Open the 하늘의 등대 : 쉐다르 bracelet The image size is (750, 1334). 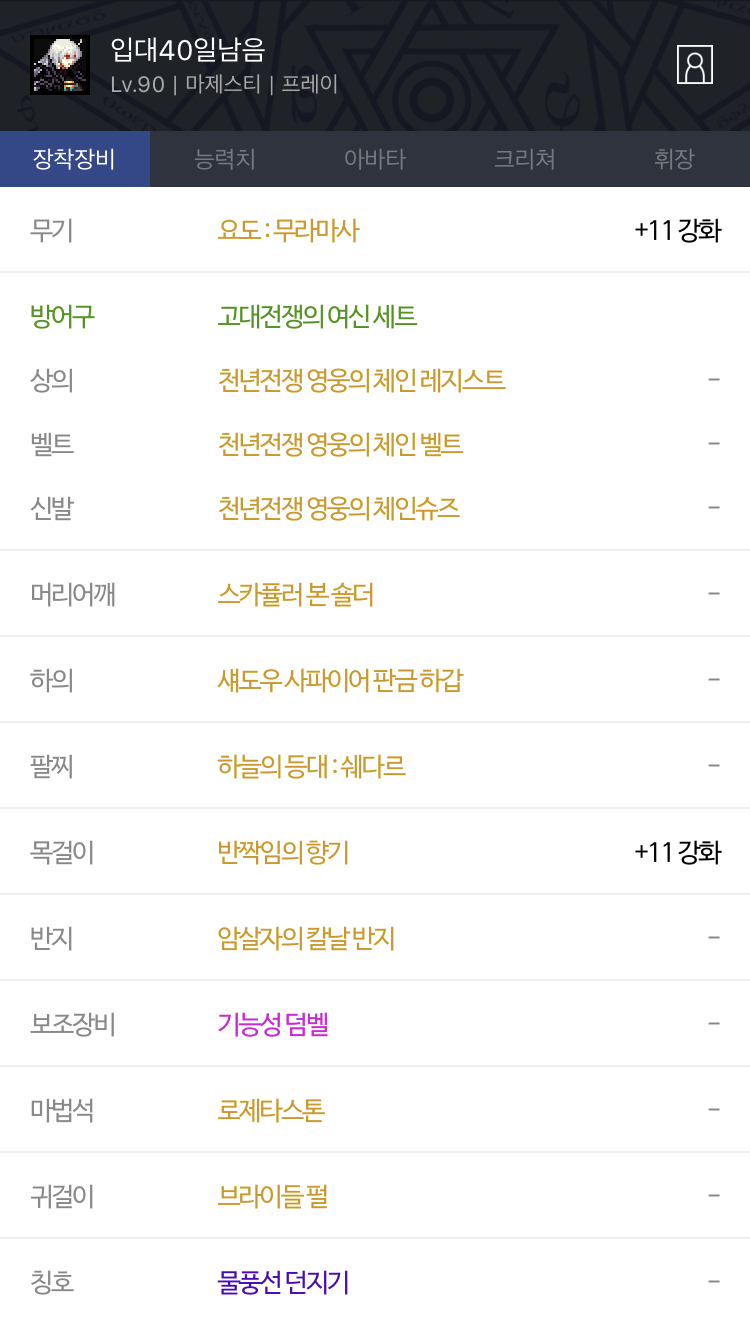(312, 766)
